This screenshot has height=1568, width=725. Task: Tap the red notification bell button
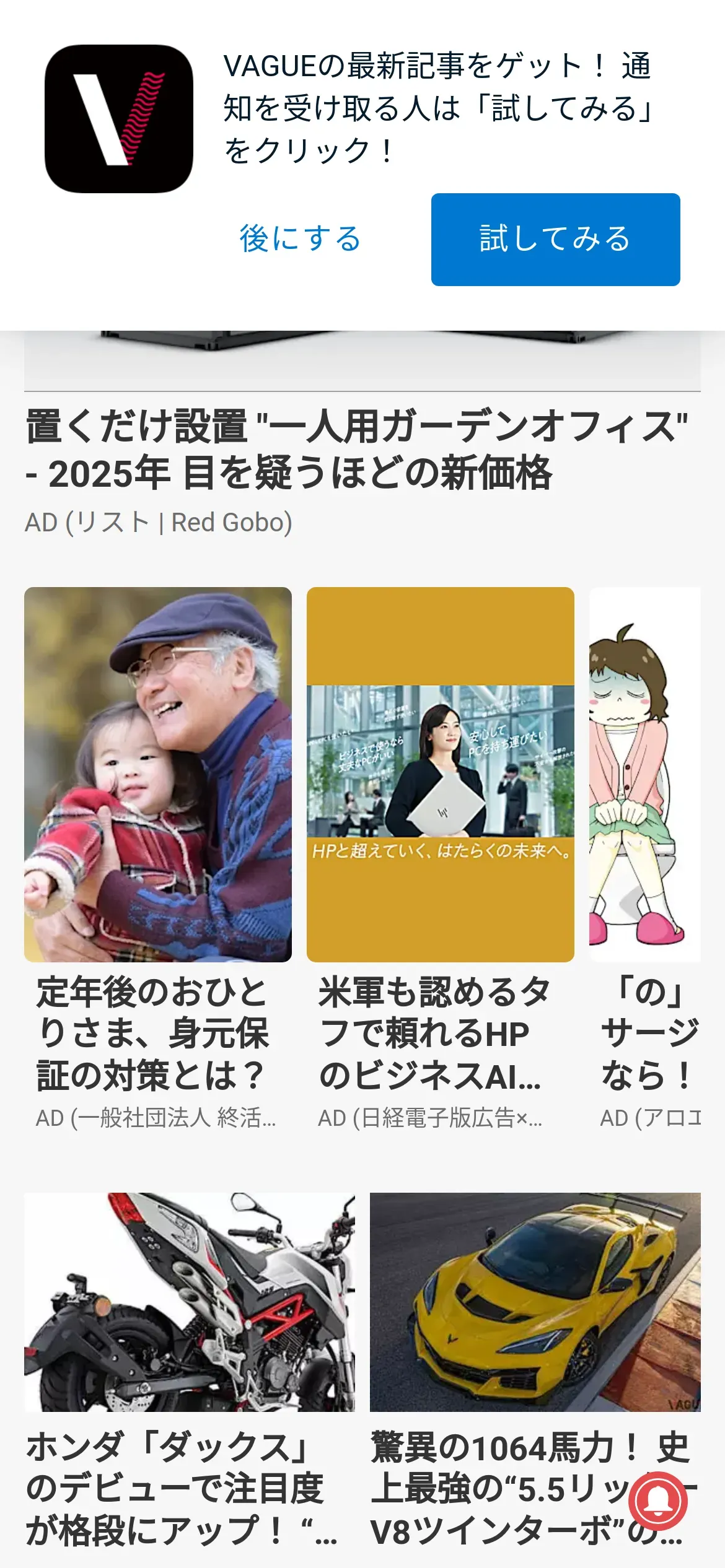click(657, 1502)
